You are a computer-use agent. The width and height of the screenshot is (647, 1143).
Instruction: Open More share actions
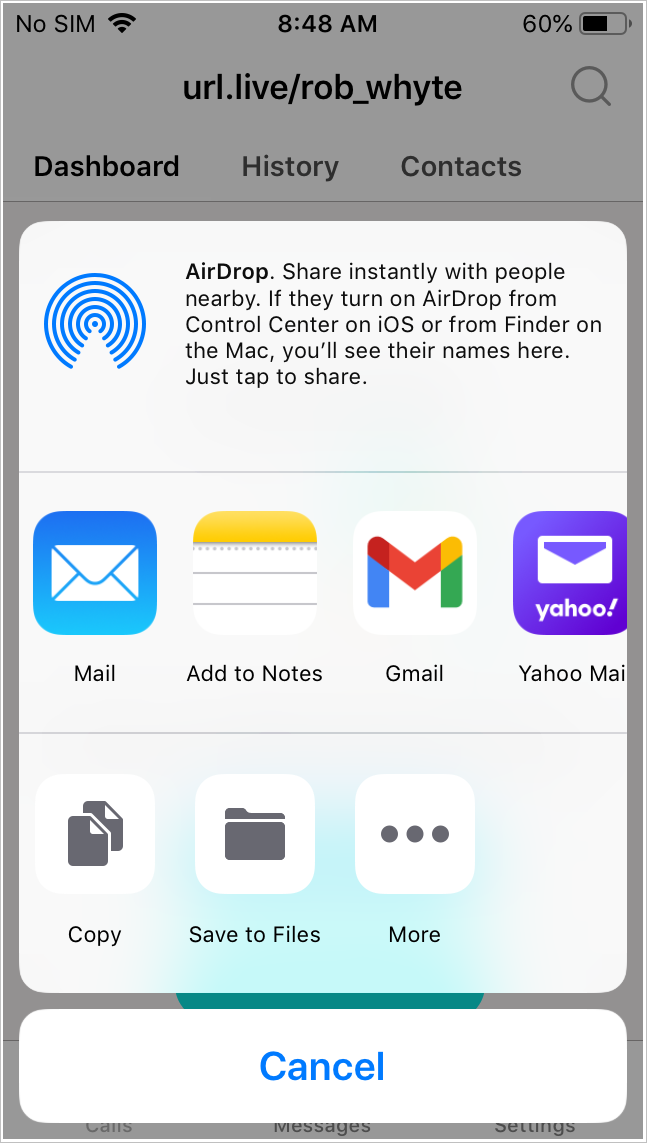415,834
